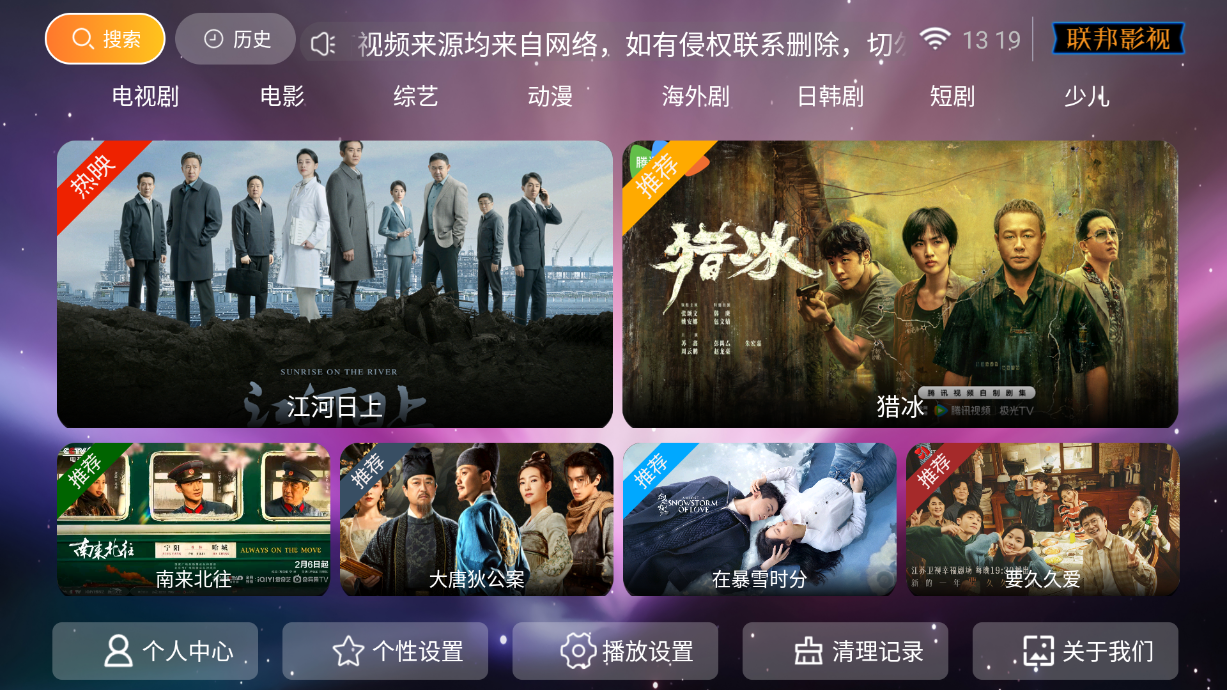Viewport: 1227px width, 690px height.
Task: Tap the 南来北往 poster
Action: 193,519
